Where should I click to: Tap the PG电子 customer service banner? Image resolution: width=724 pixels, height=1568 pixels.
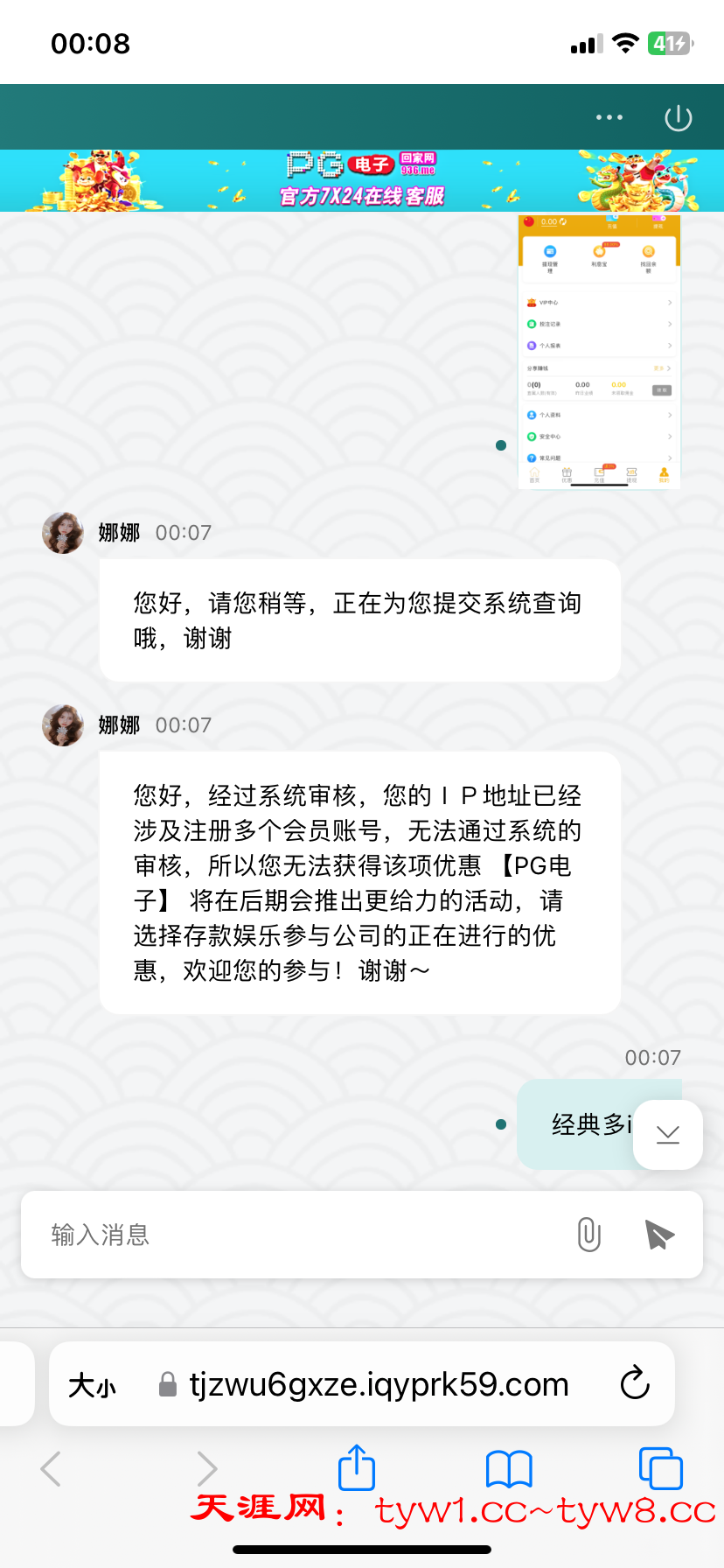tap(362, 180)
